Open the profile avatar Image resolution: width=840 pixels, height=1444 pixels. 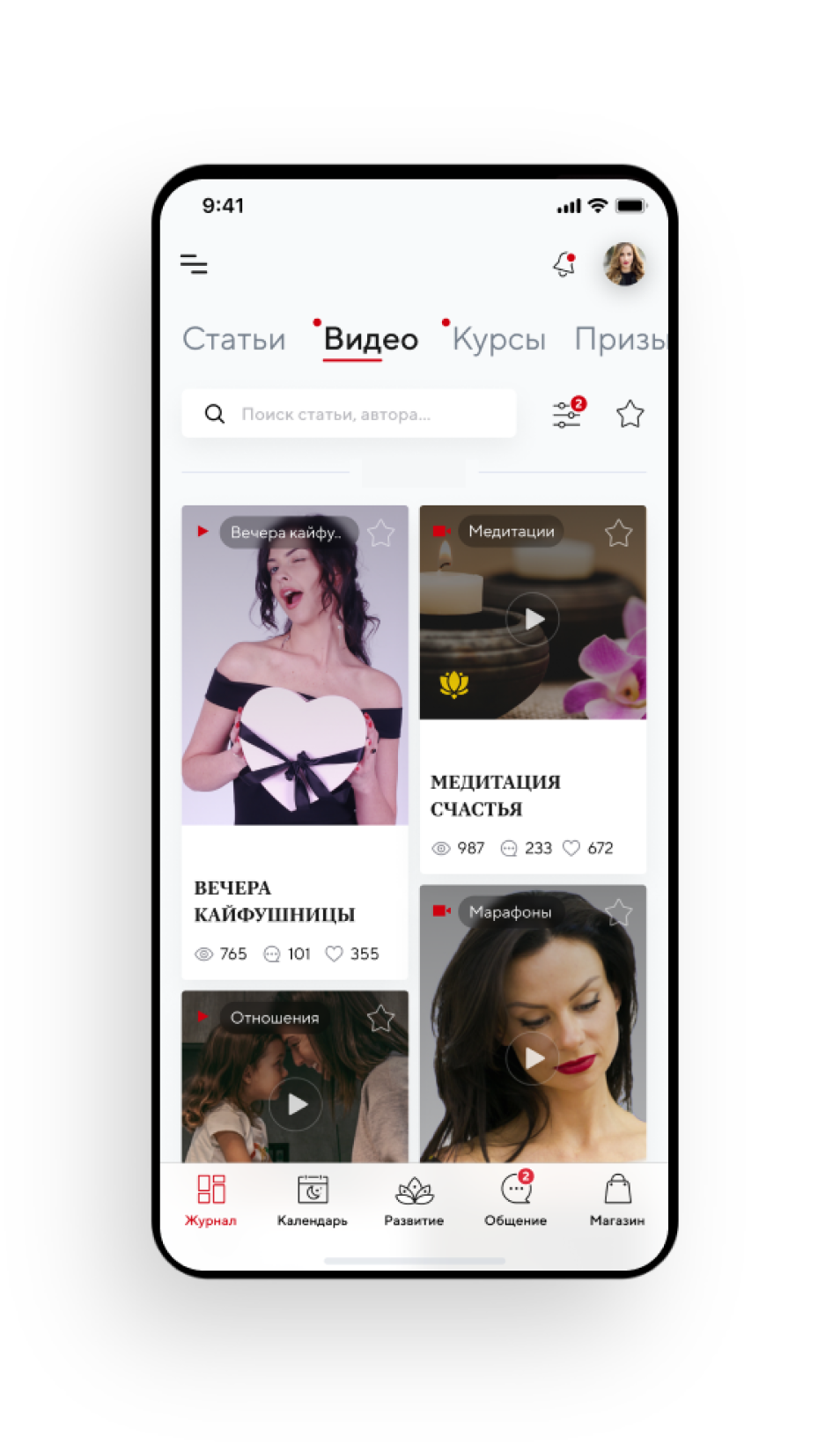[x=624, y=264]
